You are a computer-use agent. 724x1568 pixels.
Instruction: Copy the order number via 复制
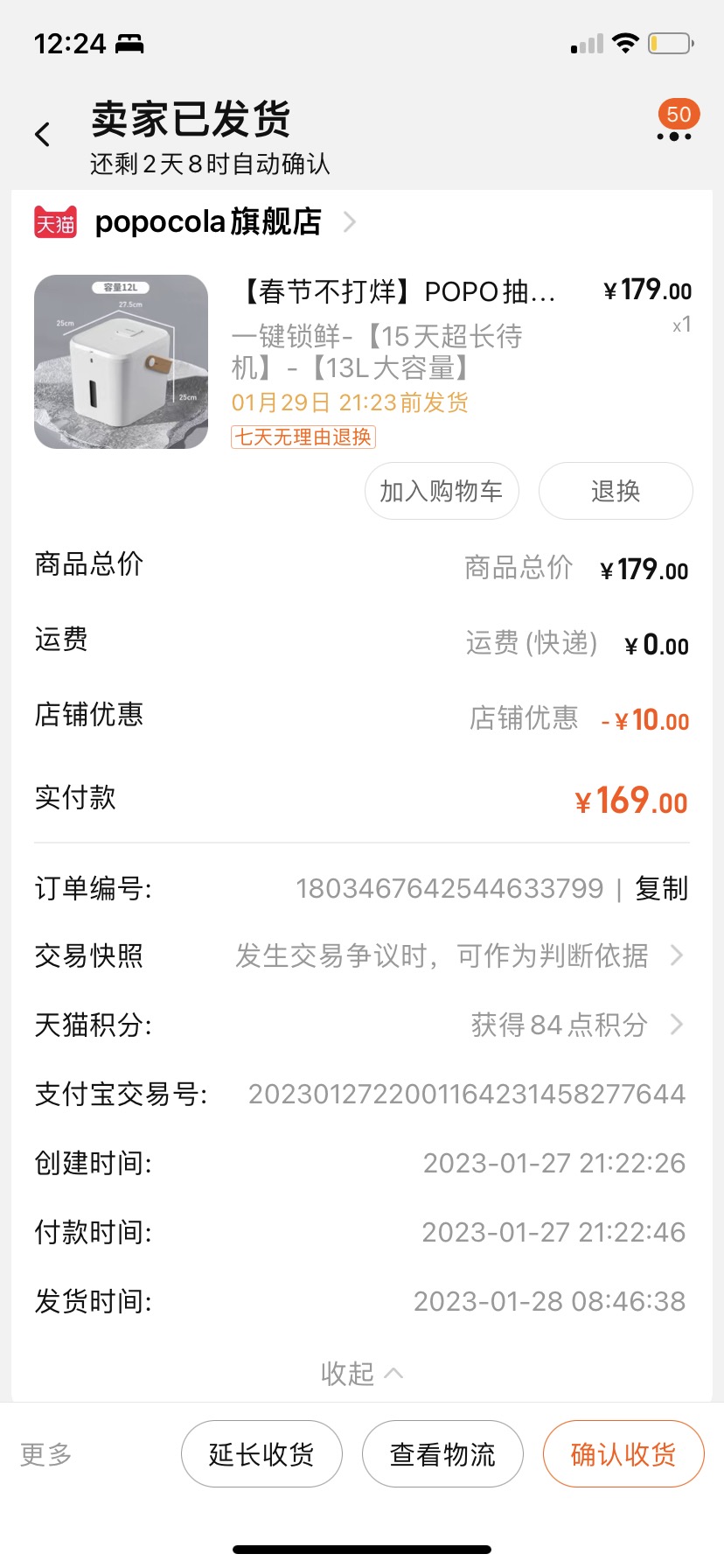(x=661, y=887)
